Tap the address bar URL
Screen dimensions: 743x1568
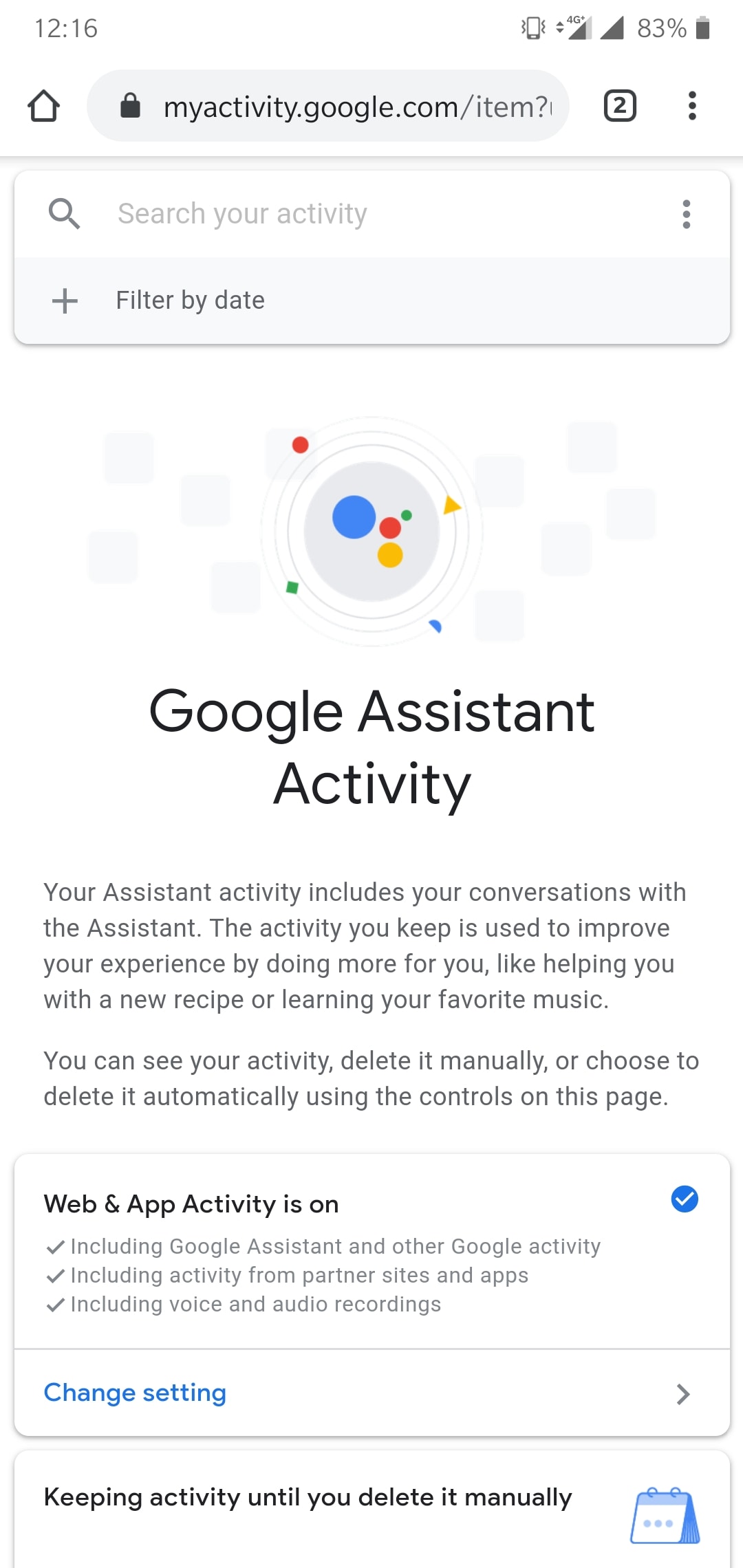point(358,106)
